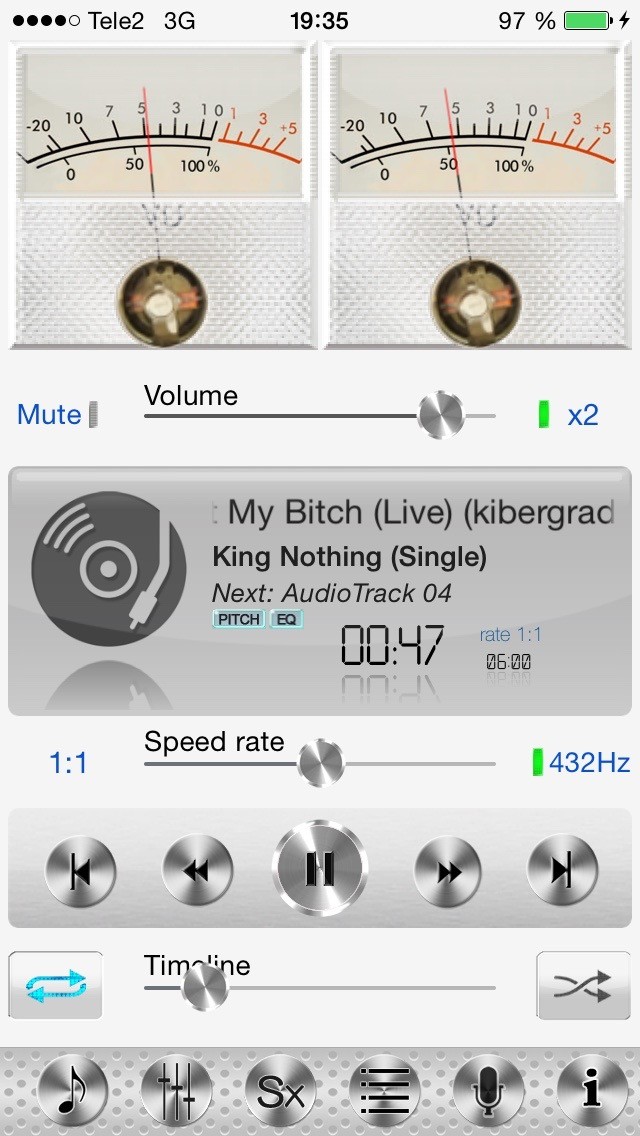Open the microphone tab

[489, 1092]
